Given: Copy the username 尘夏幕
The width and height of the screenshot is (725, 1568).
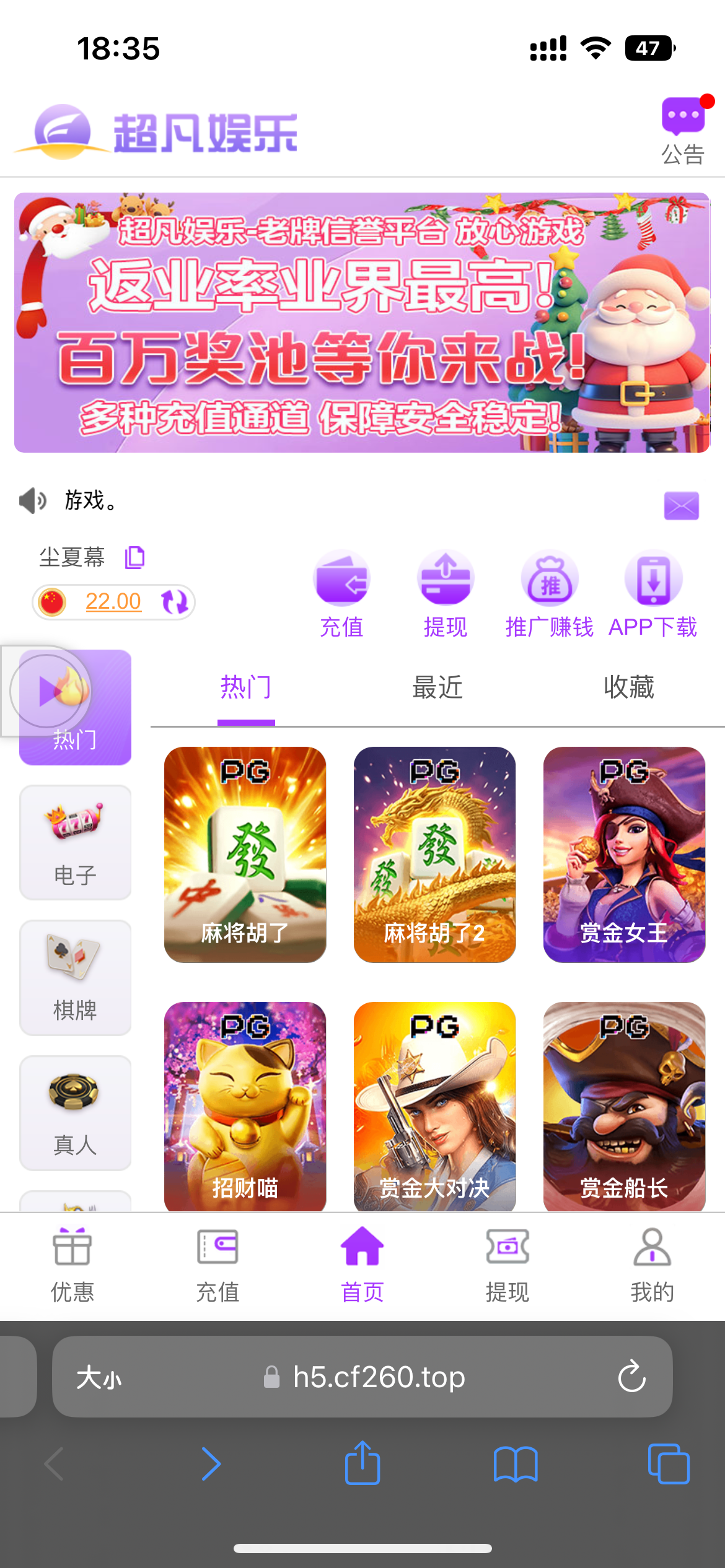Looking at the screenshot, I should click(x=134, y=557).
